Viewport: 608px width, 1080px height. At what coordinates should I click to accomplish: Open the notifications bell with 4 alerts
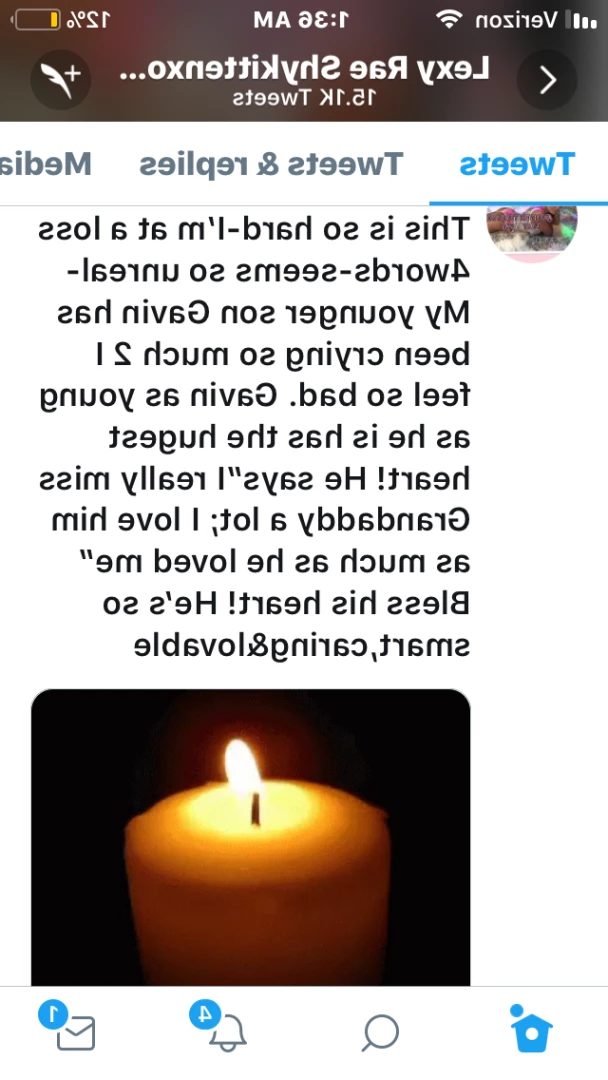tap(219, 1026)
